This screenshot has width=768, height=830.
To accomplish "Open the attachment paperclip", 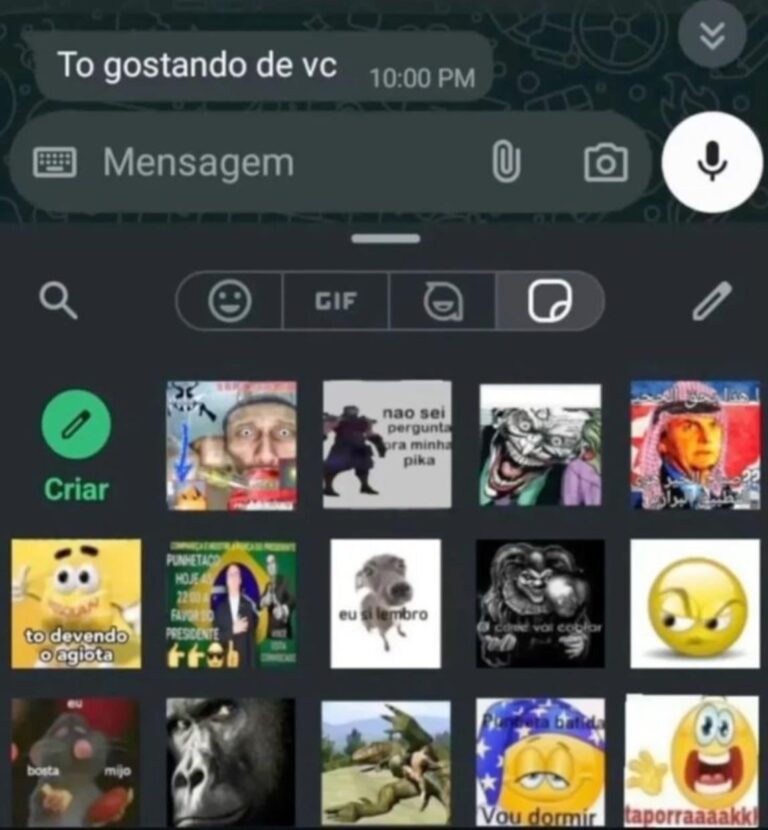I will point(506,162).
